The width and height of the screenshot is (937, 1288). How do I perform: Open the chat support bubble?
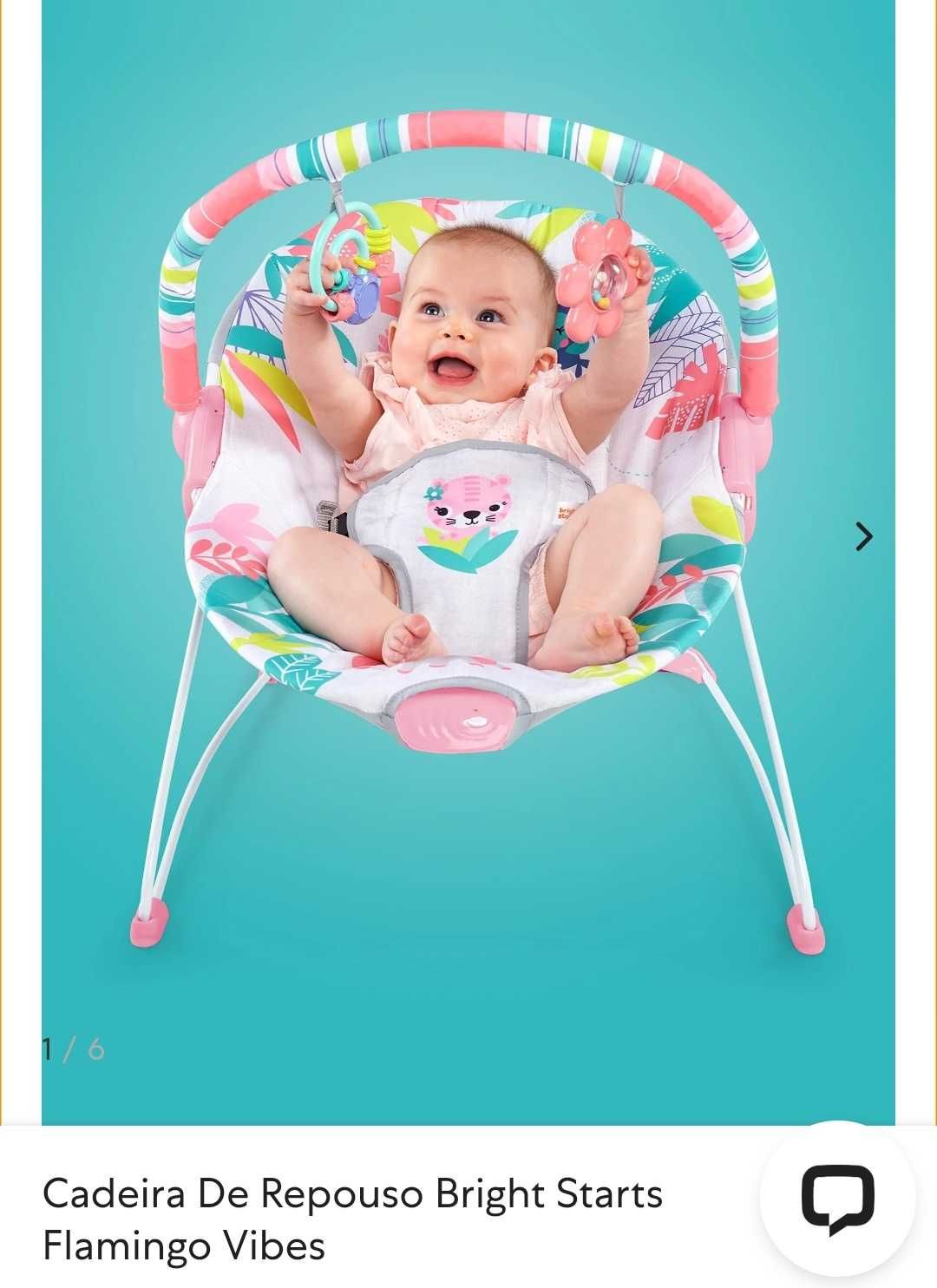click(x=837, y=1199)
